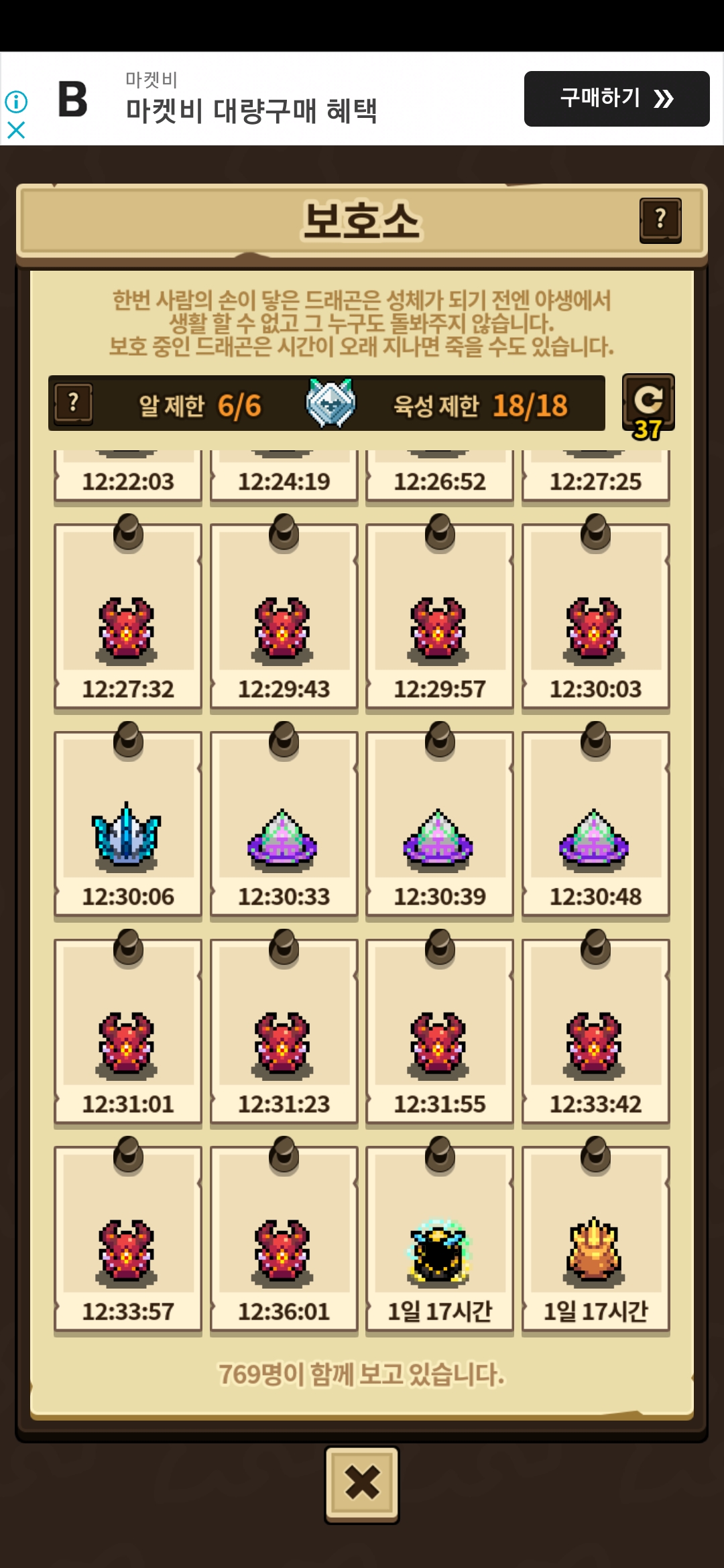Select the purple egg at 12:30:48

point(595,824)
